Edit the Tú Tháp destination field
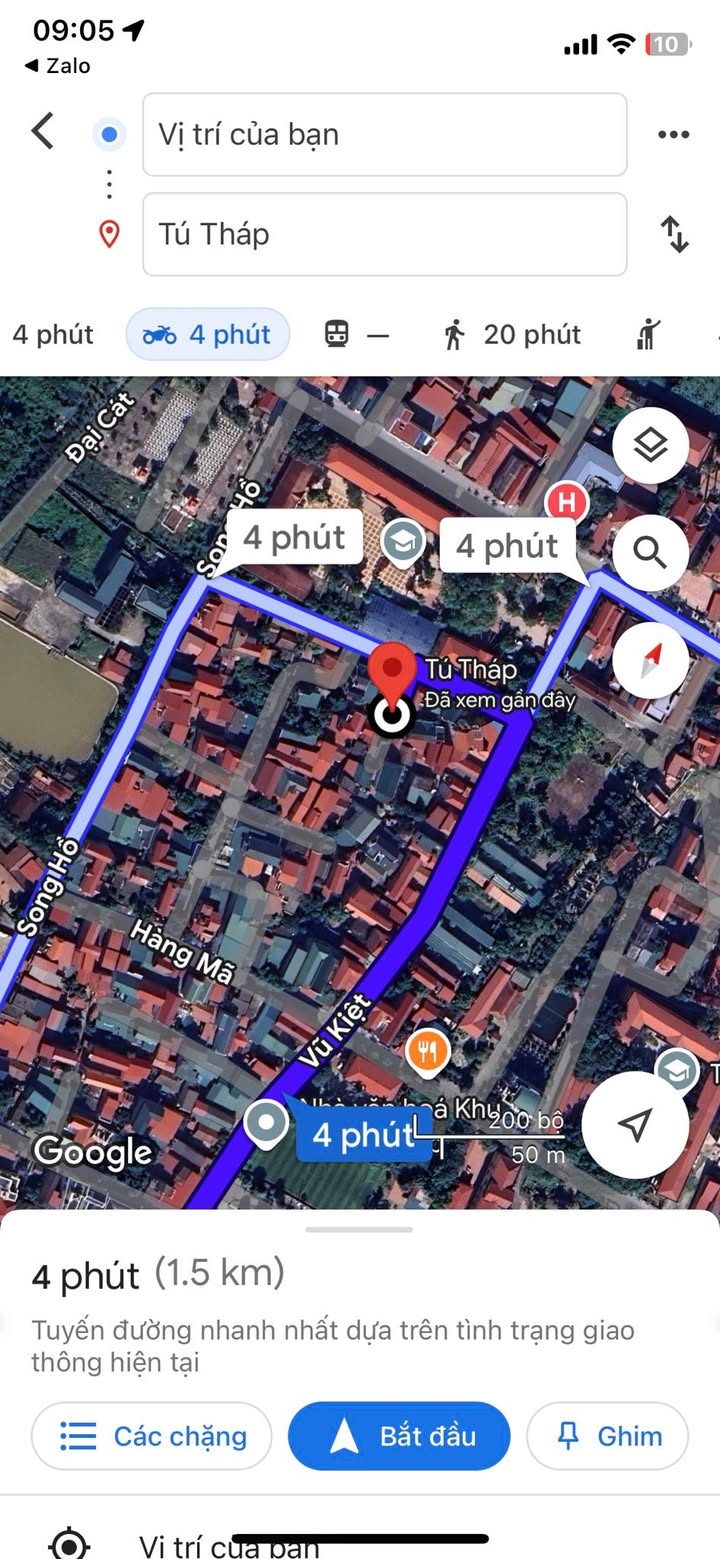 tap(384, 234)
